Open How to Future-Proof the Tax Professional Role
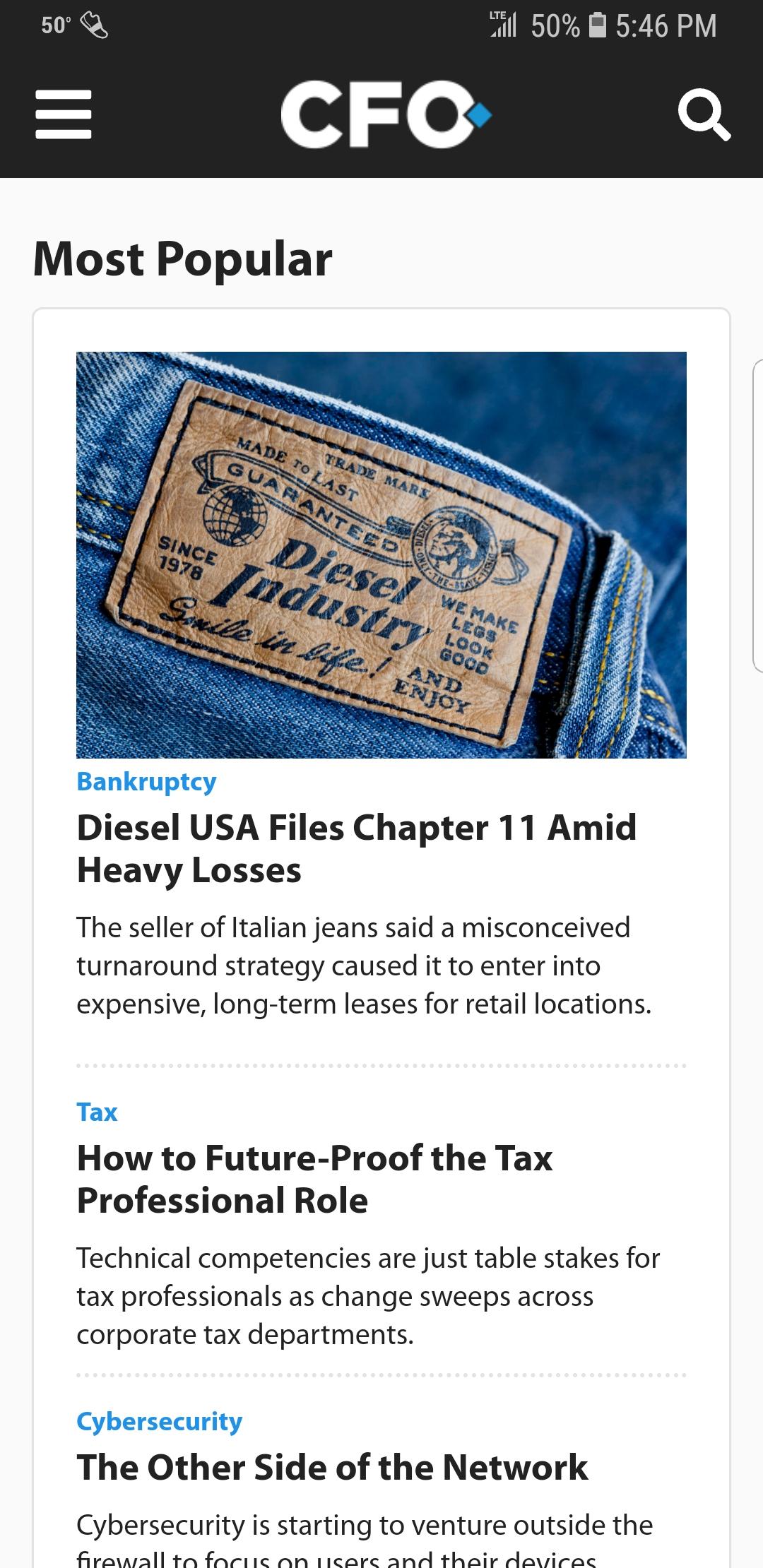 click(314, 1179)
